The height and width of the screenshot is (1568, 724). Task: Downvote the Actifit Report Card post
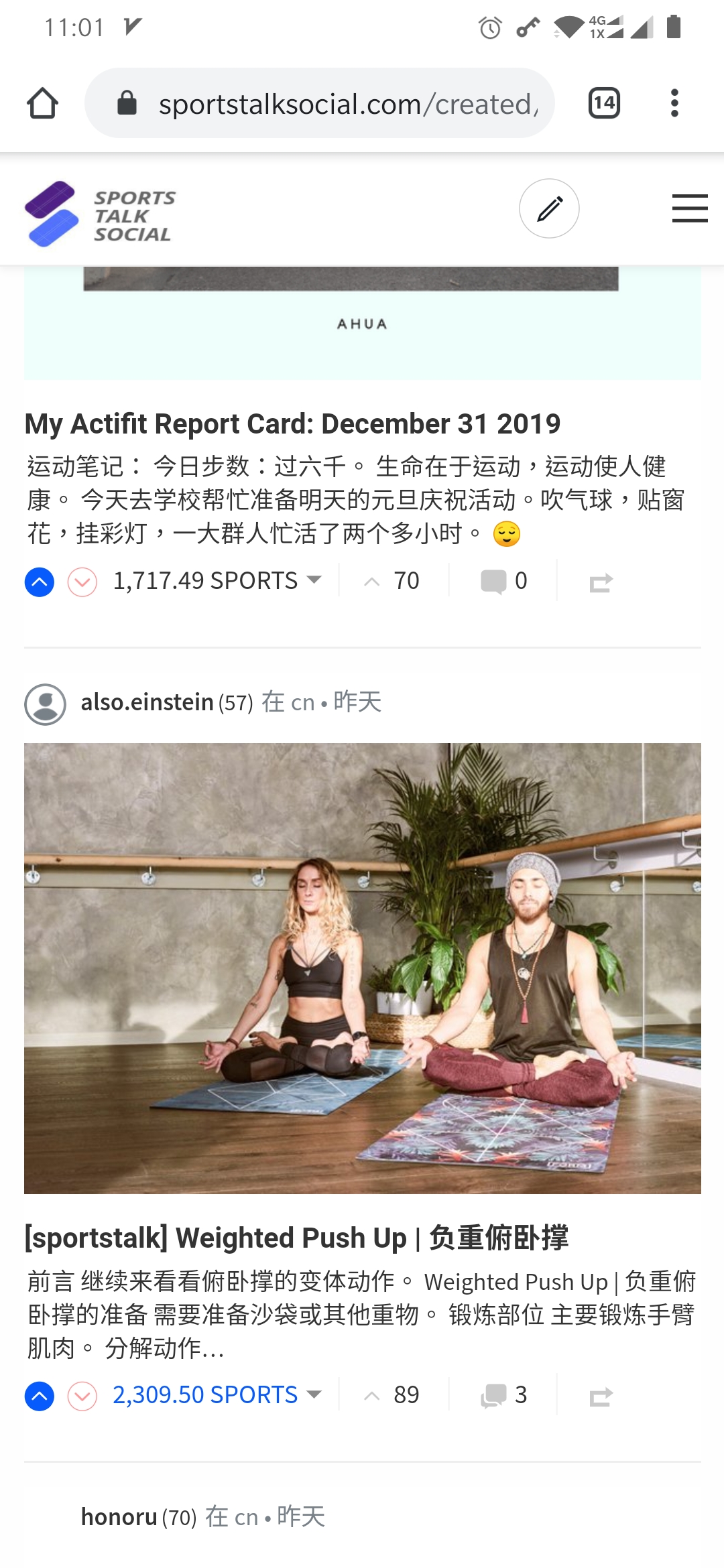pos(82,582)
